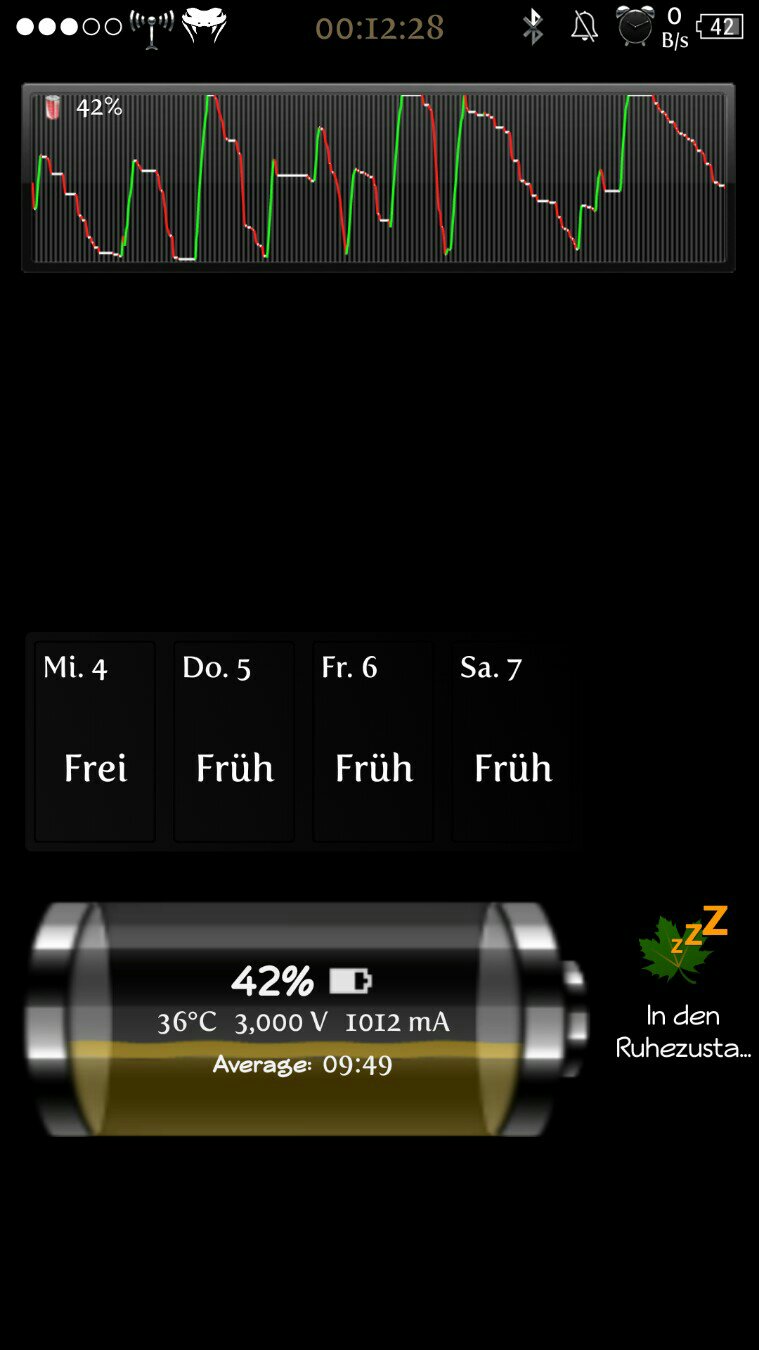759x1350 pixels.
Task: Open the Mi. 4 Frei shift entry
Action: click(x=95, y=742)
